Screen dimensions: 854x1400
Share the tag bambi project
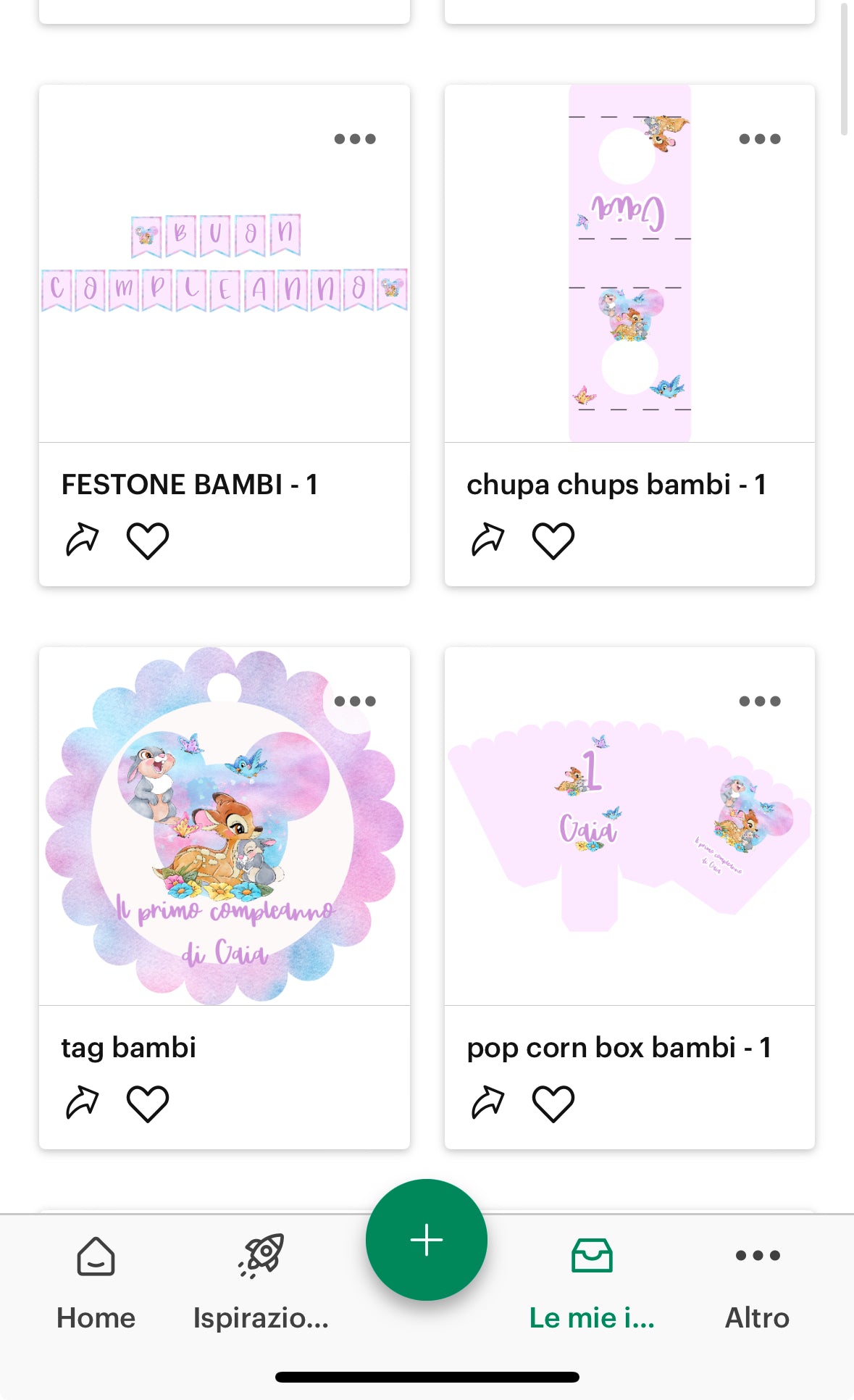pos(83,1103)
